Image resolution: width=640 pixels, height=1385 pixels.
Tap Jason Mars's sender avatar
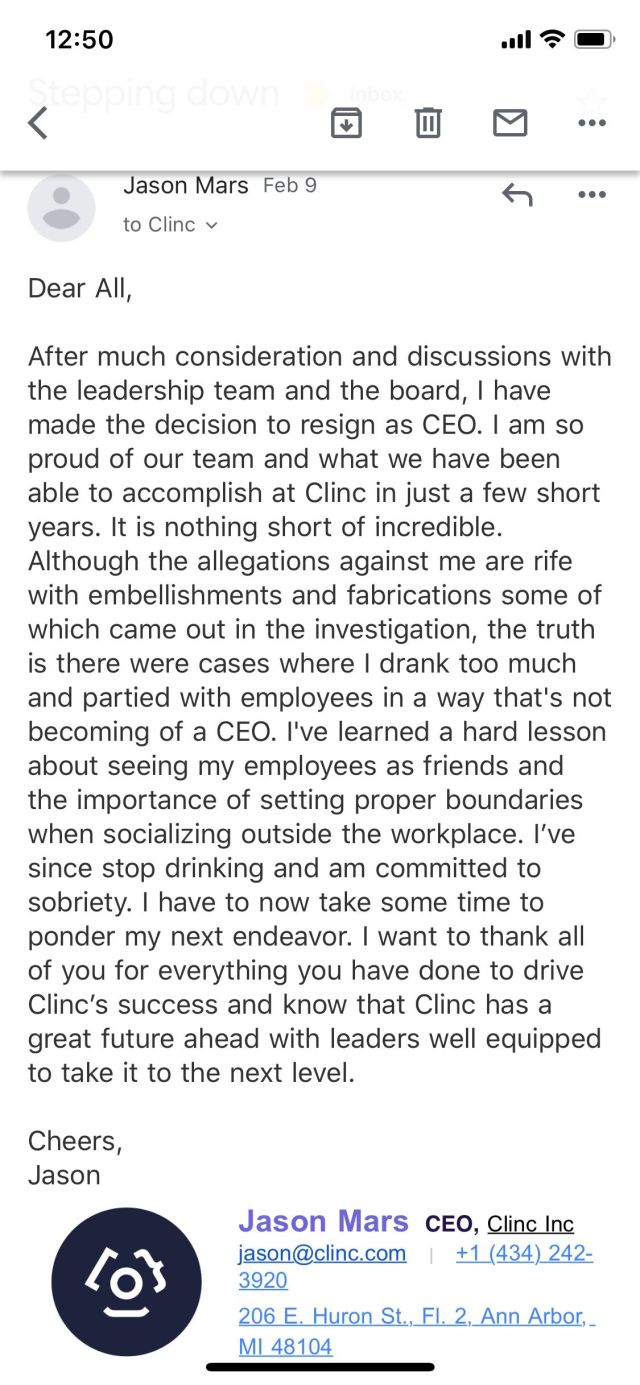[x=62, y=208]
